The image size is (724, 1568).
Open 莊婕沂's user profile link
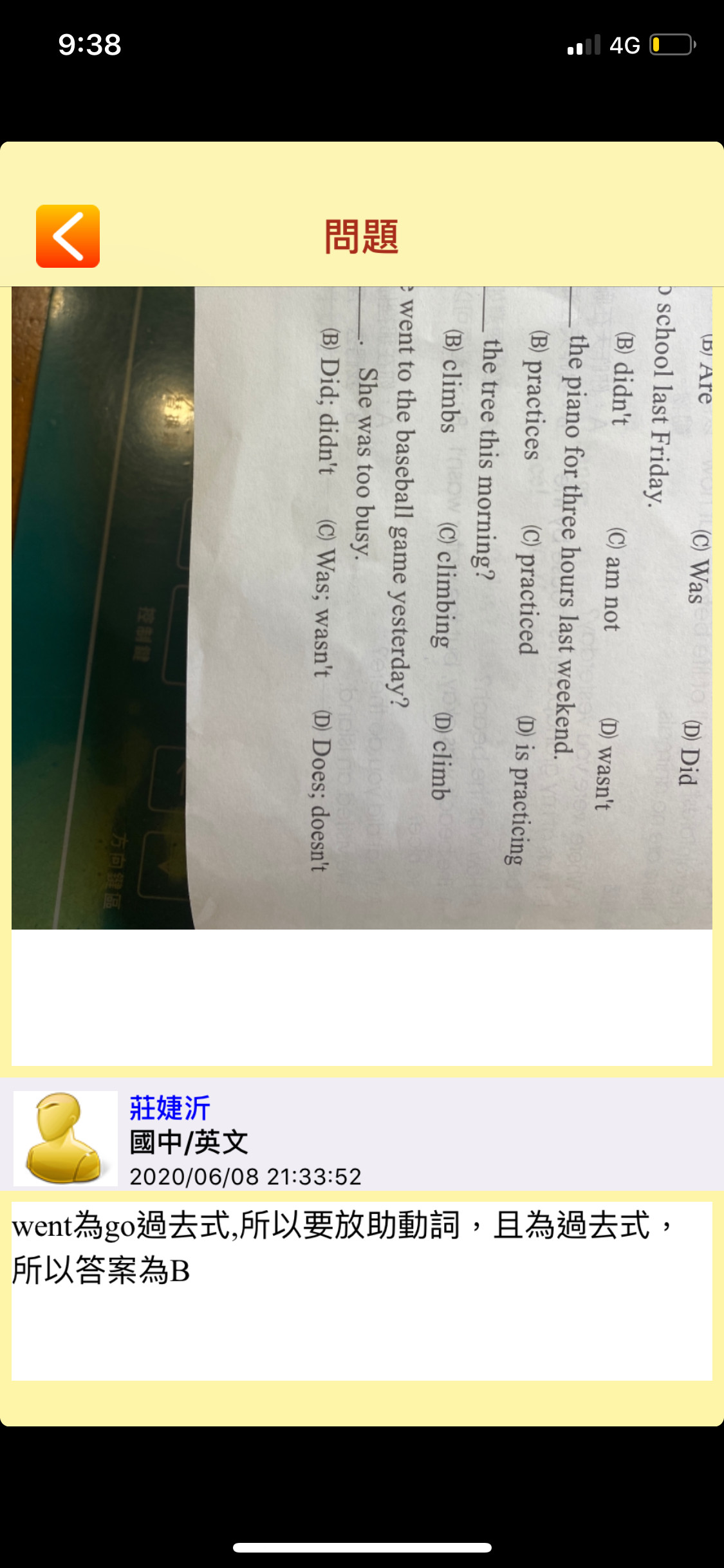click(170, 1108)
